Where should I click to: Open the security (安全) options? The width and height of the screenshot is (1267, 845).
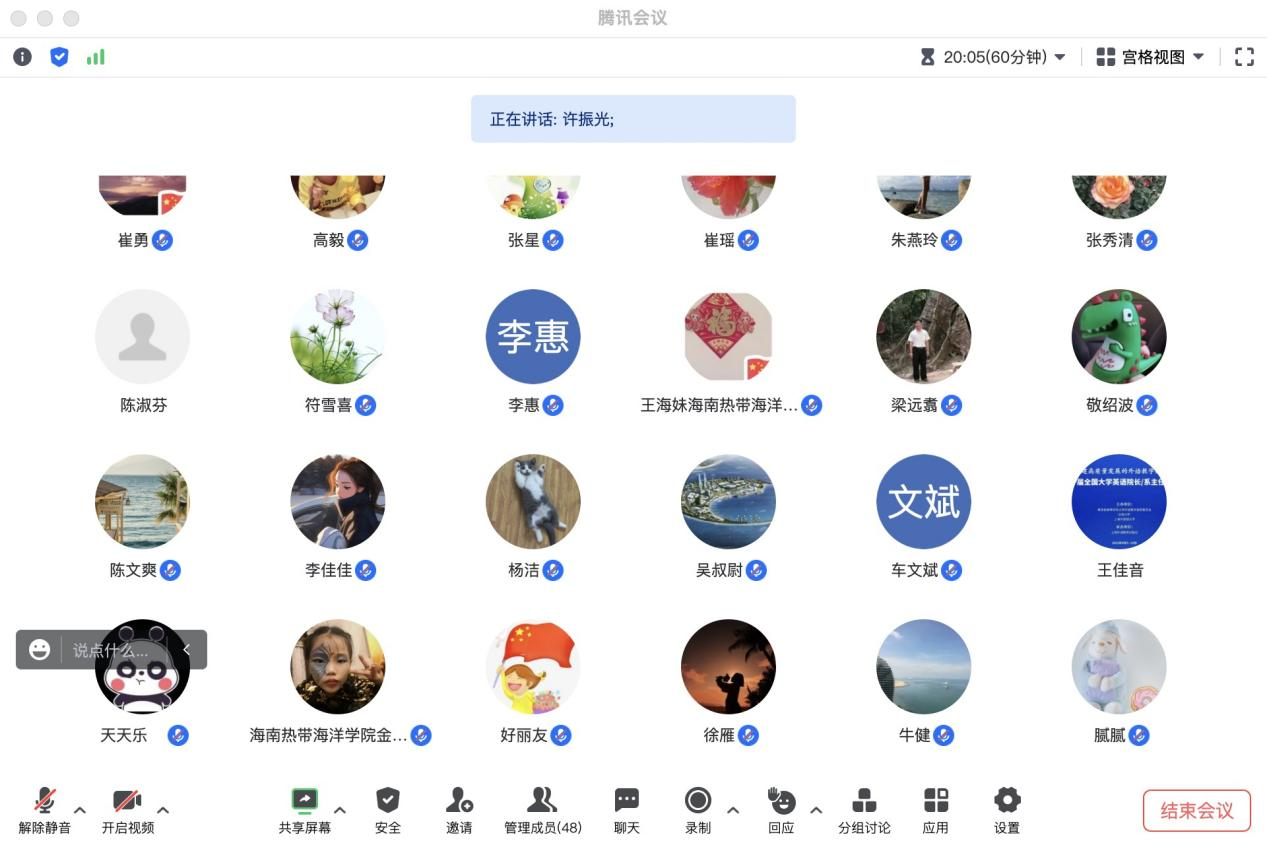click(387, 809)
